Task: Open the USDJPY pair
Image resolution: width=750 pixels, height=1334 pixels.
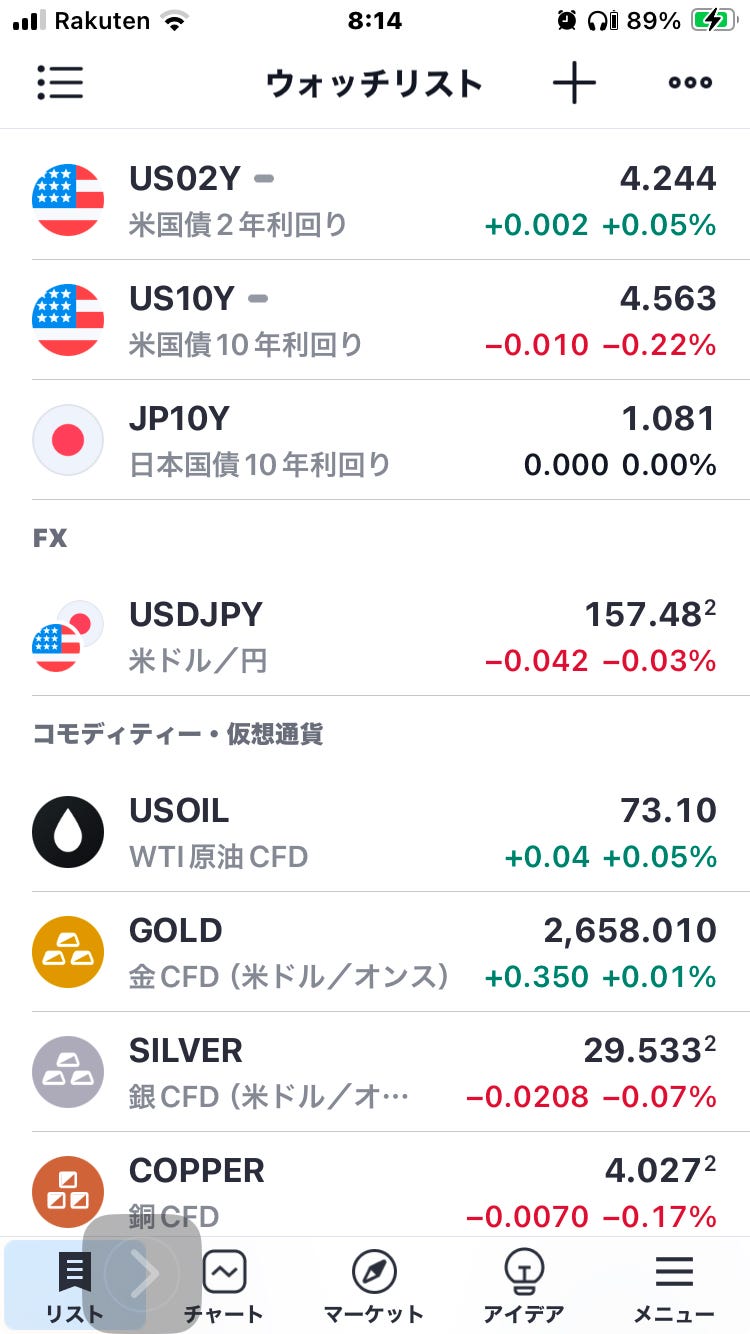Action: pos(375,636)
